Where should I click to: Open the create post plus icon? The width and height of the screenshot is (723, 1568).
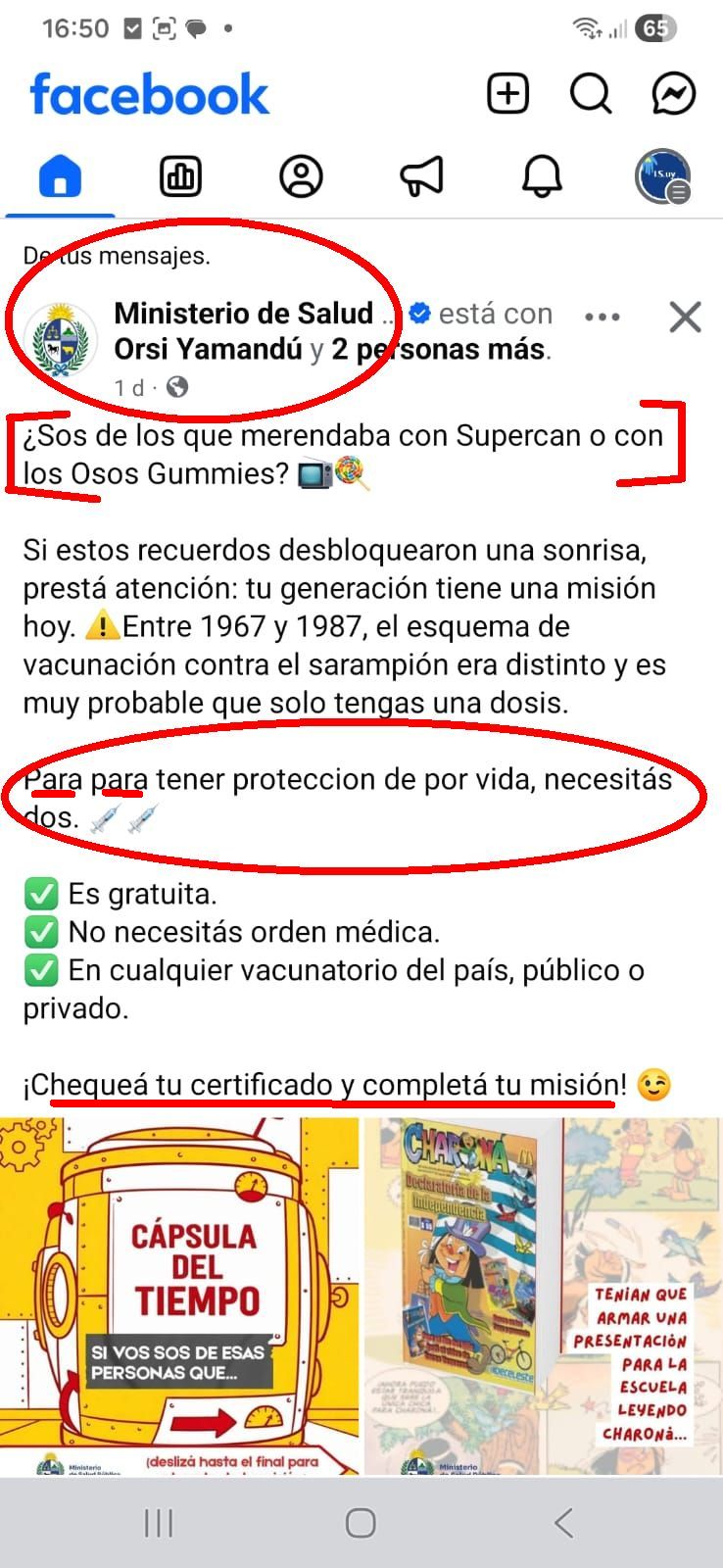[x=507, y=94]
